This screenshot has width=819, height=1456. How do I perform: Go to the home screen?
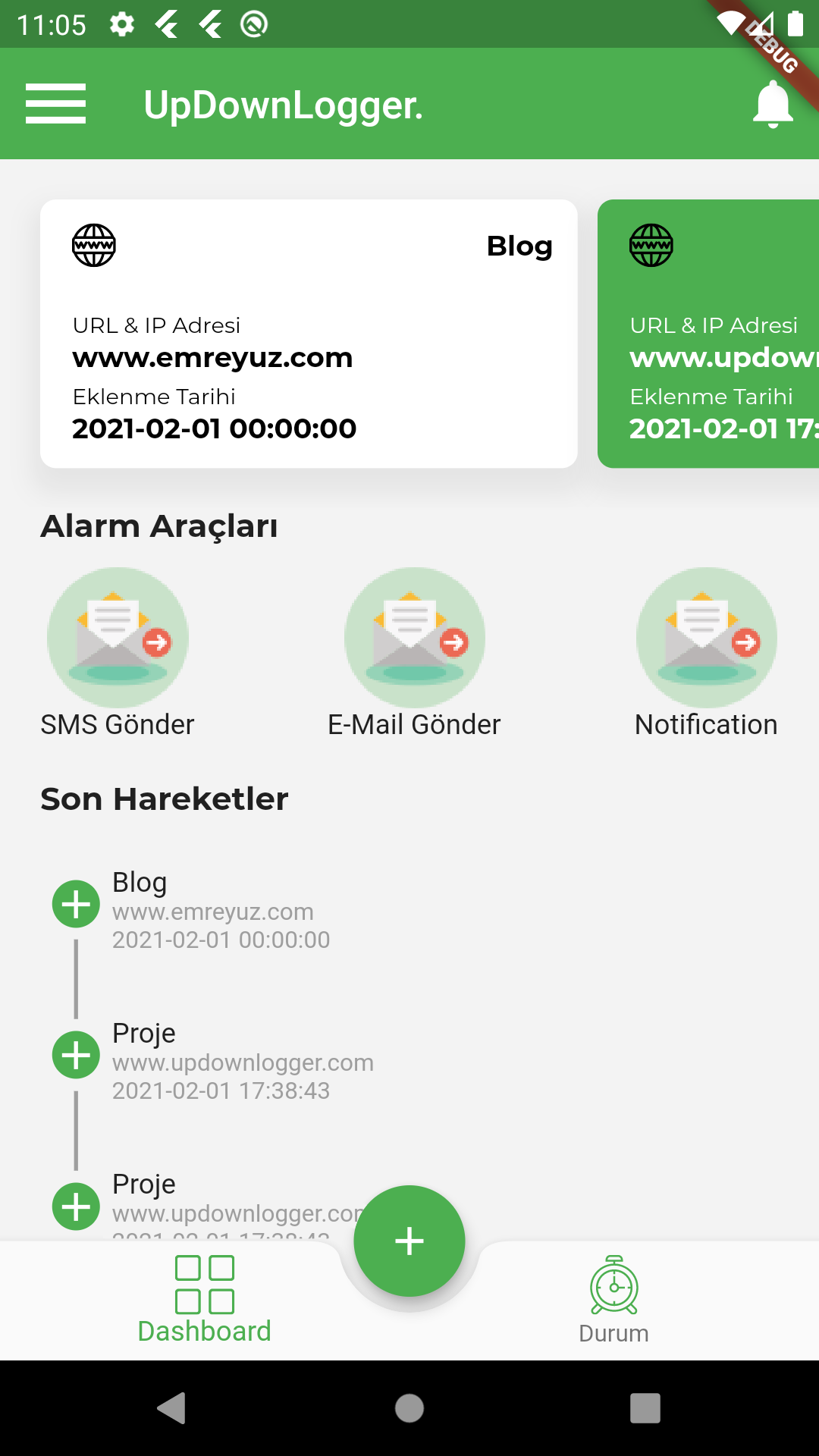point(409,1408)
